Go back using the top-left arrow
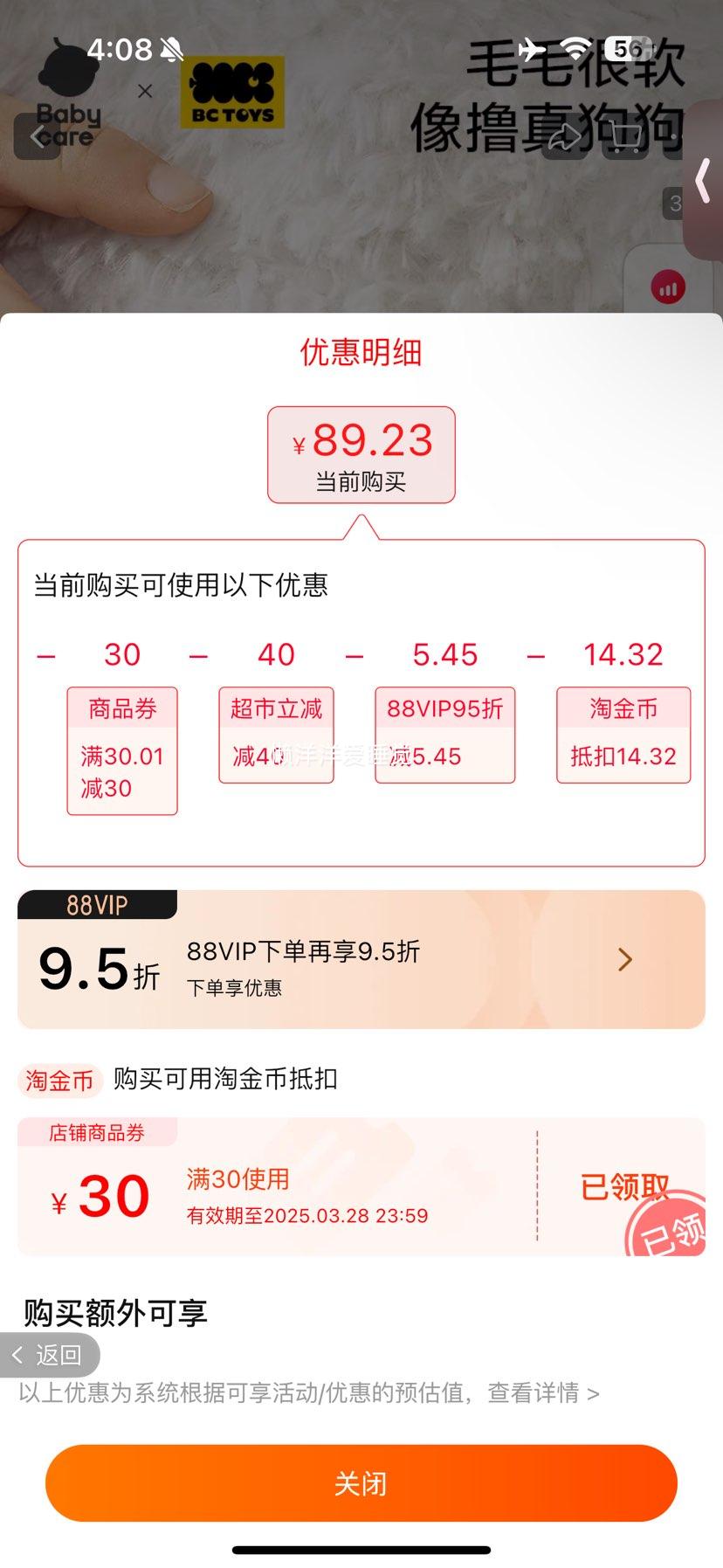 pos(38,136)
